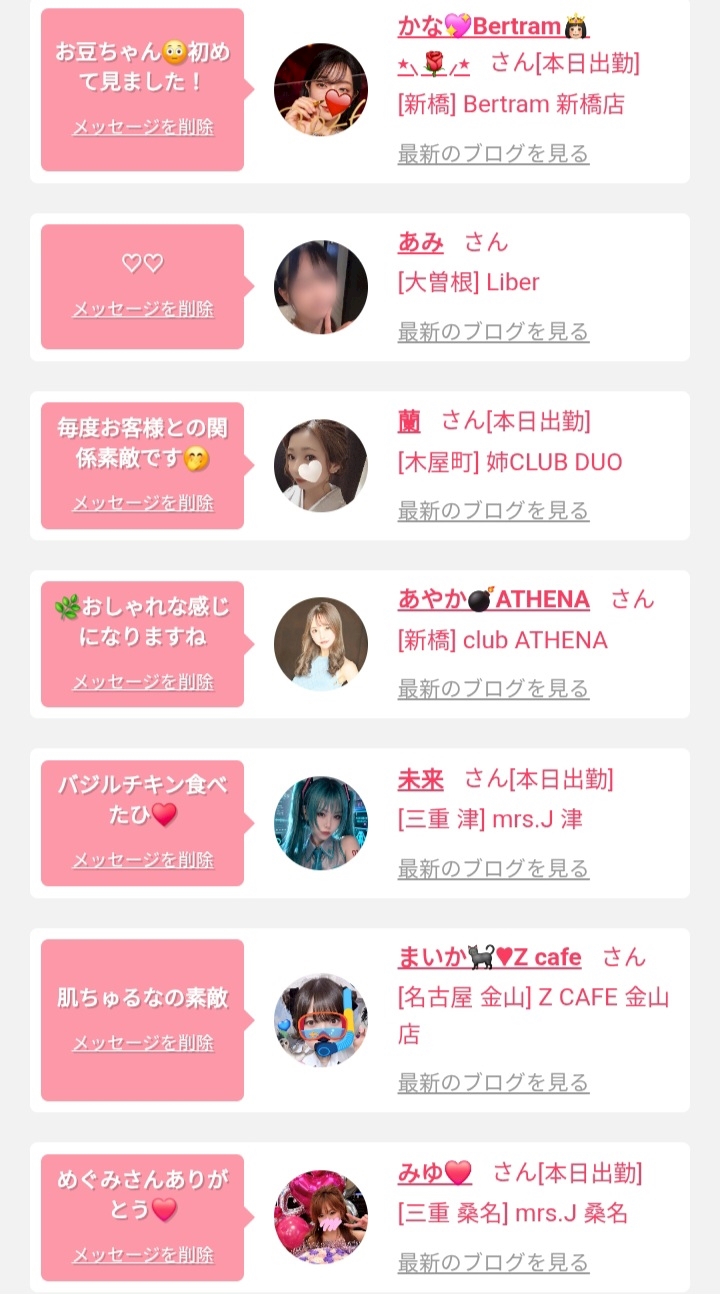The image size is (720, 1294).
Task: View かな Bertram's latest blog
Action: pyautogui.click(x=493, y=154)
